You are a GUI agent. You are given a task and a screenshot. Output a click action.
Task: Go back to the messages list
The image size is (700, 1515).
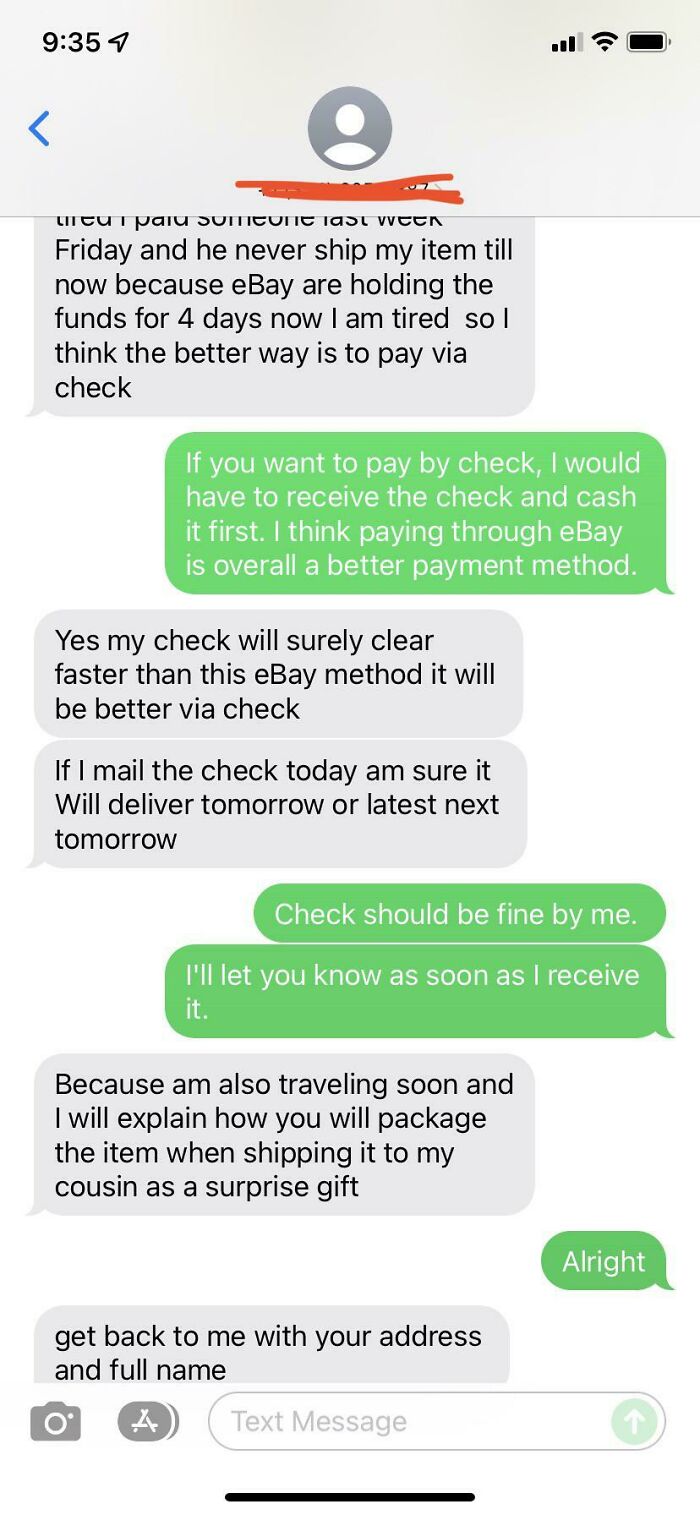[x=39, y=129]
